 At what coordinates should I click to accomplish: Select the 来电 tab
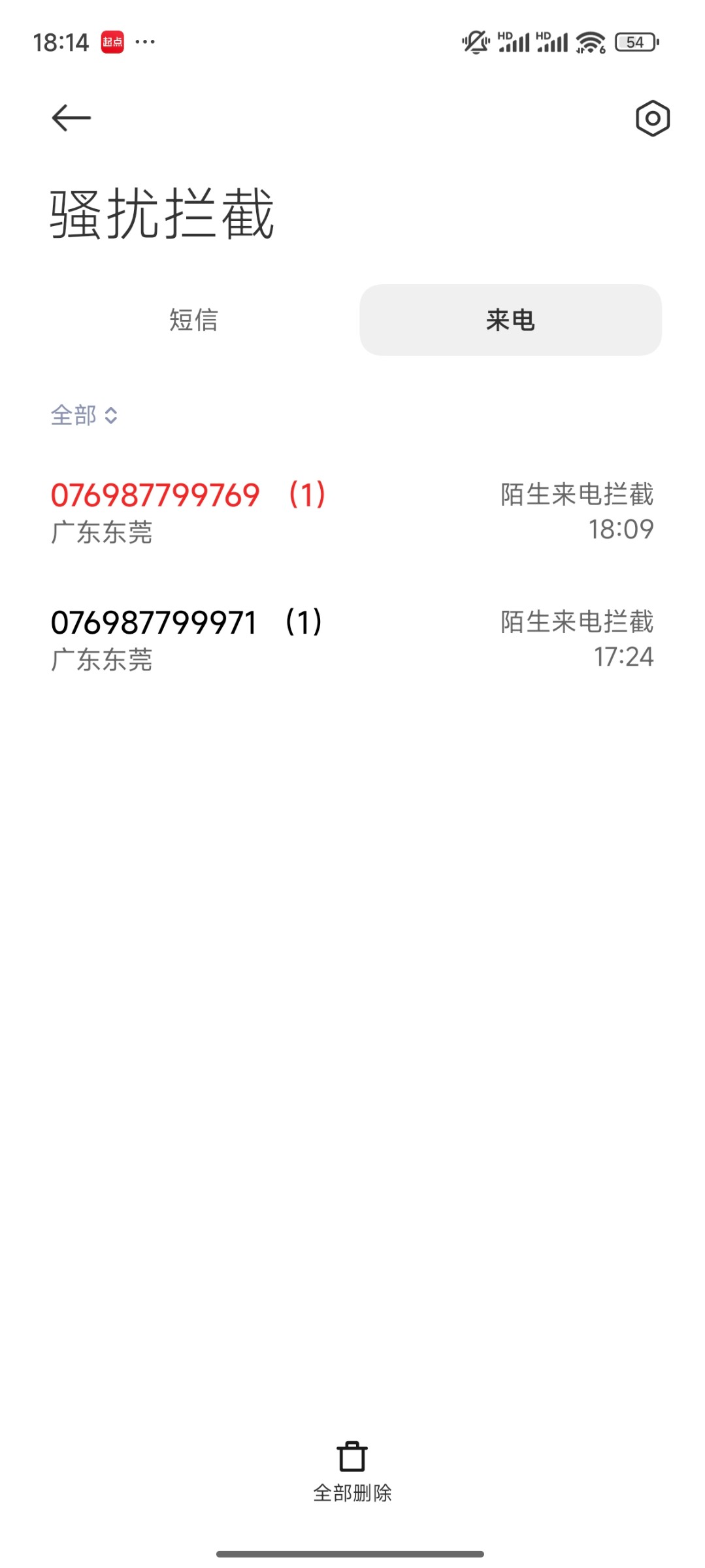tap(510, 320)
